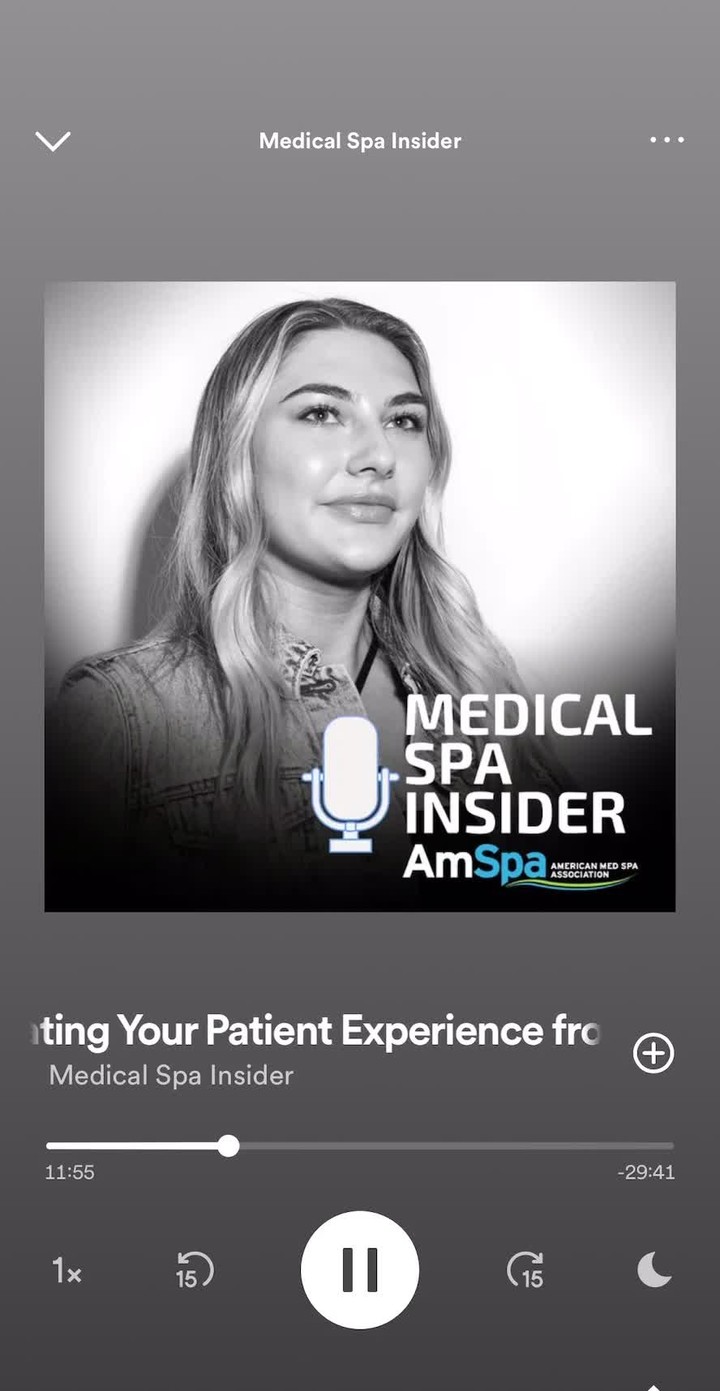
Task: Pause the podcast episode
Action: tap(360, 1270)
